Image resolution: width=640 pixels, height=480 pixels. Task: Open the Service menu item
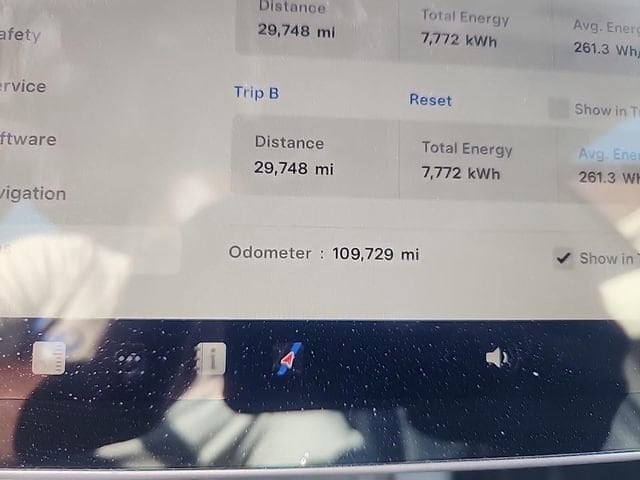(22, 87)
